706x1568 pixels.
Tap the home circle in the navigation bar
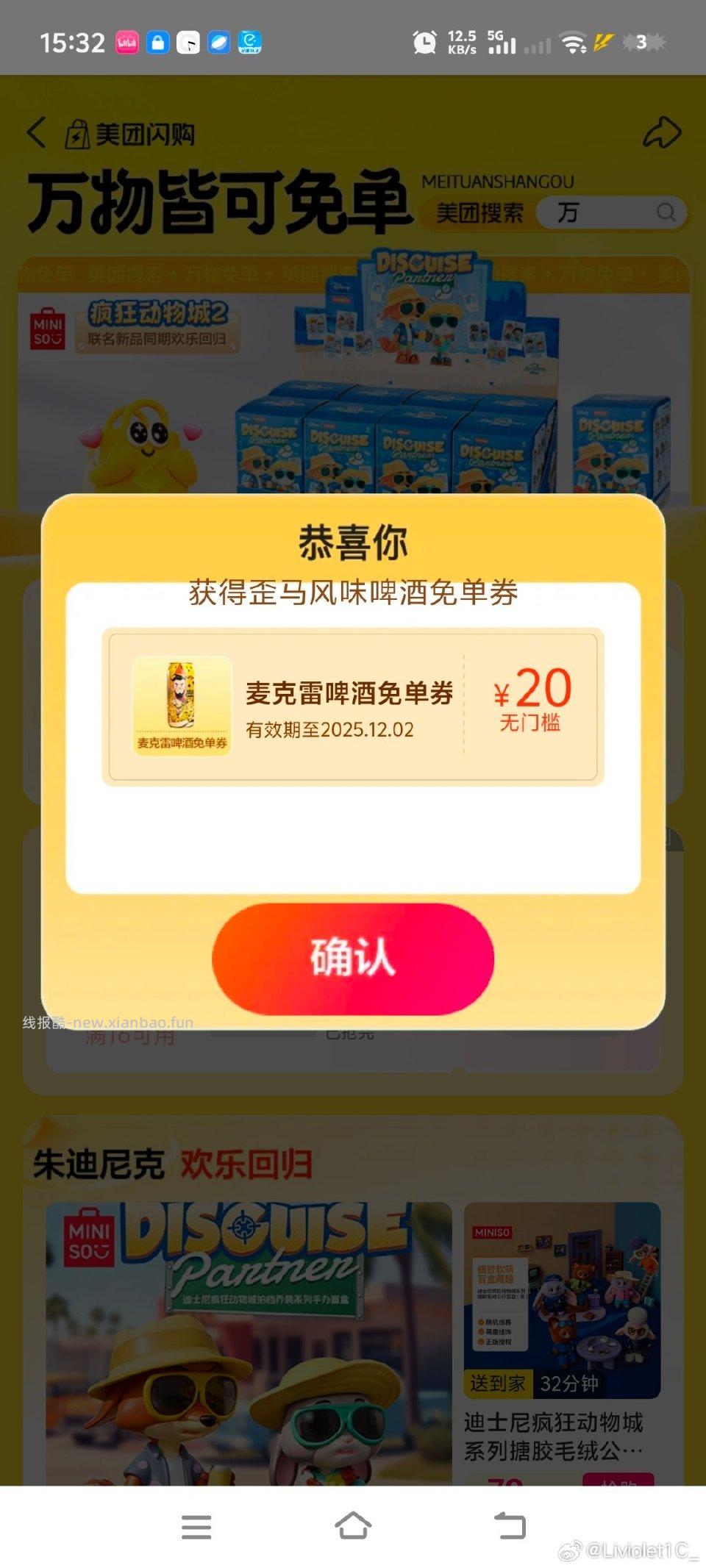(353, 1528)
